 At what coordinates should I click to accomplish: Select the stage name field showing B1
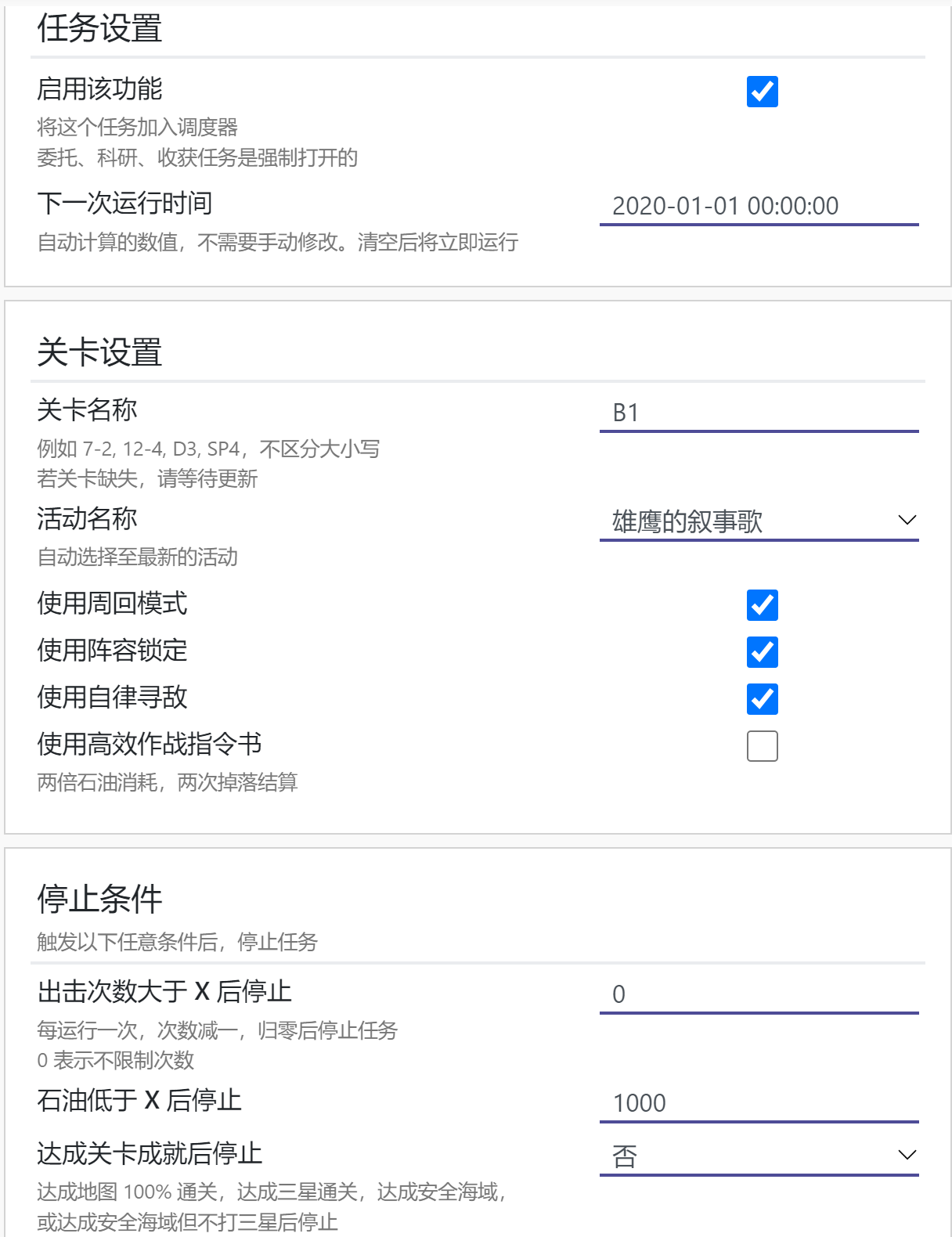(759, 410)
